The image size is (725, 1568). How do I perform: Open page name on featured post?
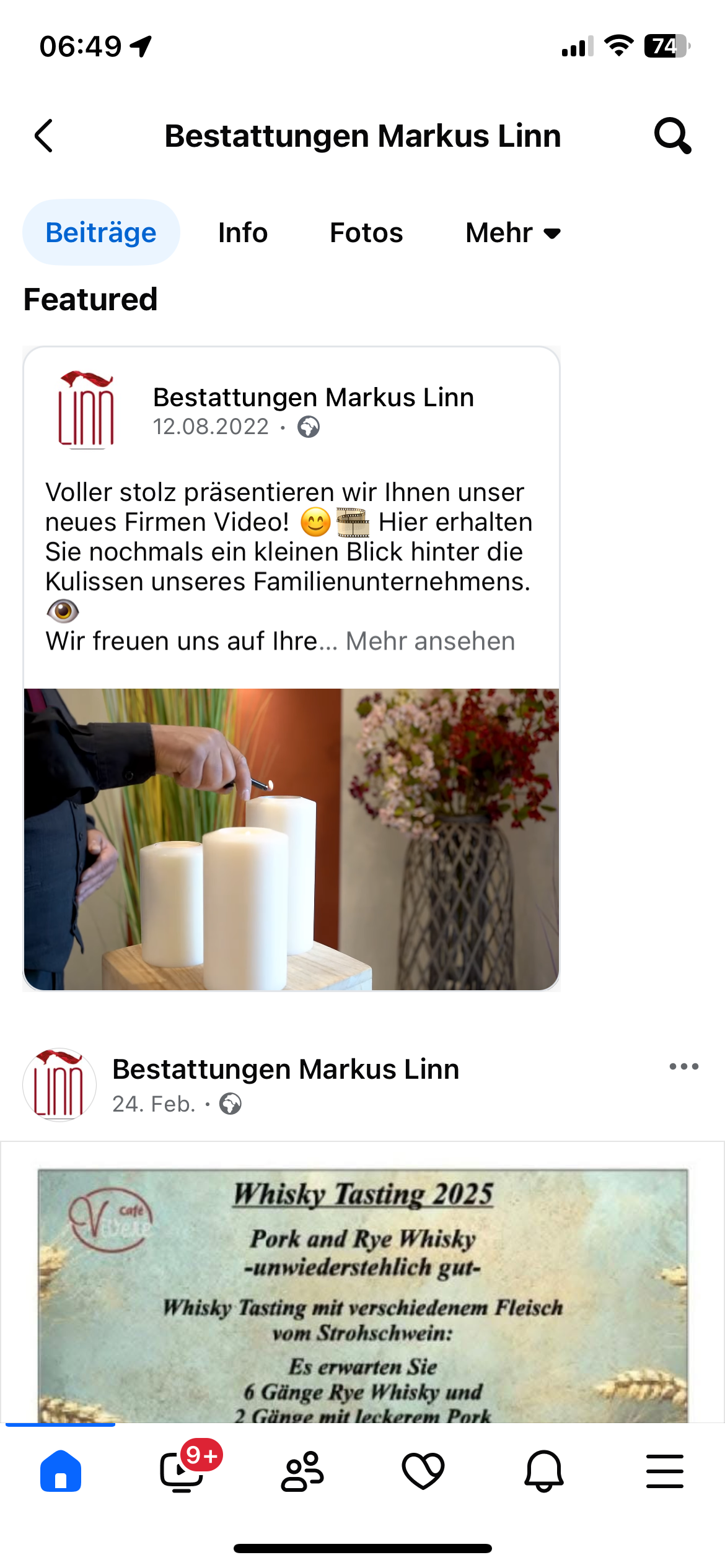313,398
